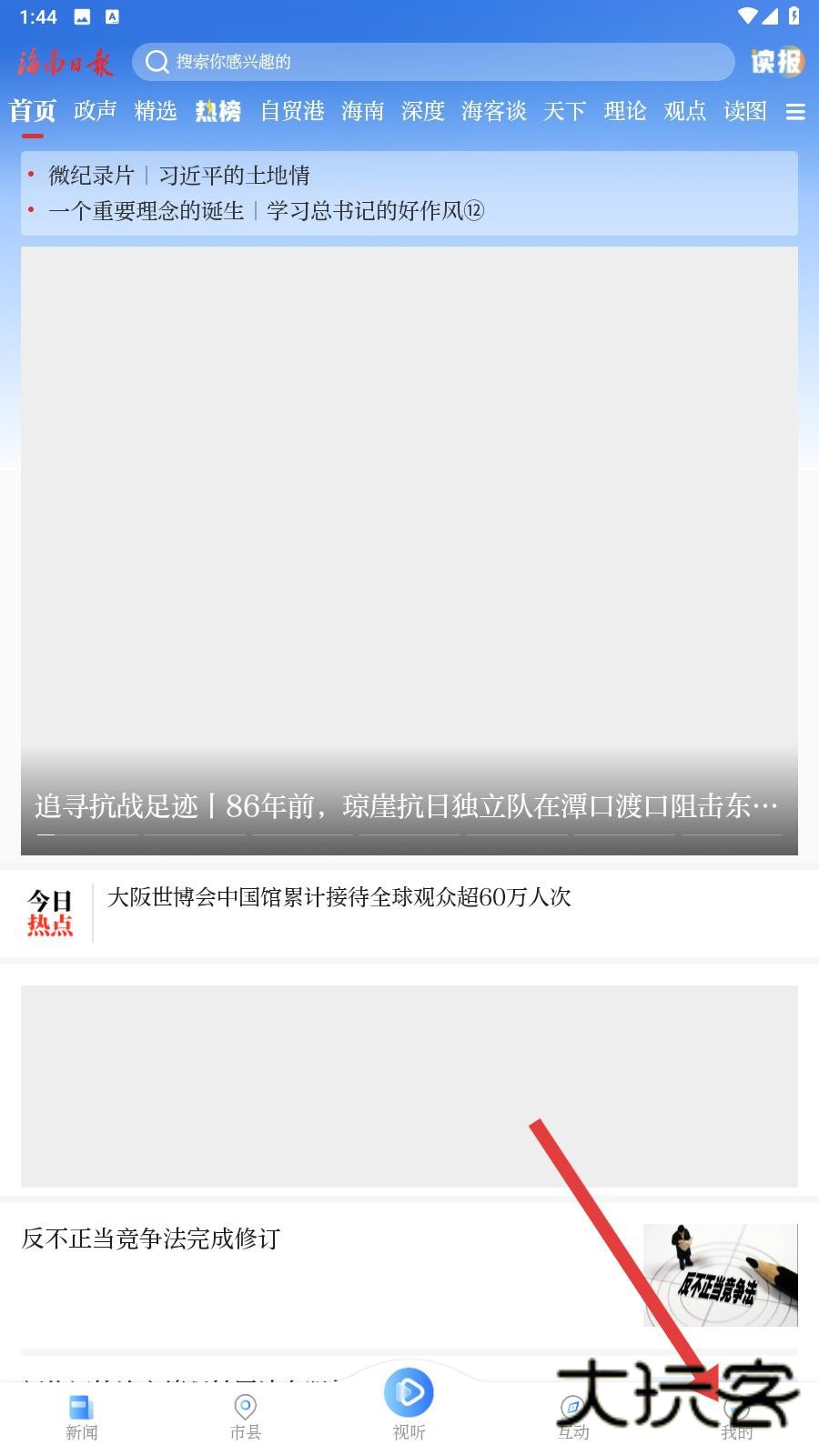The image size is (819, 1456).
Task: Switch to the 深度 tab
Action: [423, 111]
